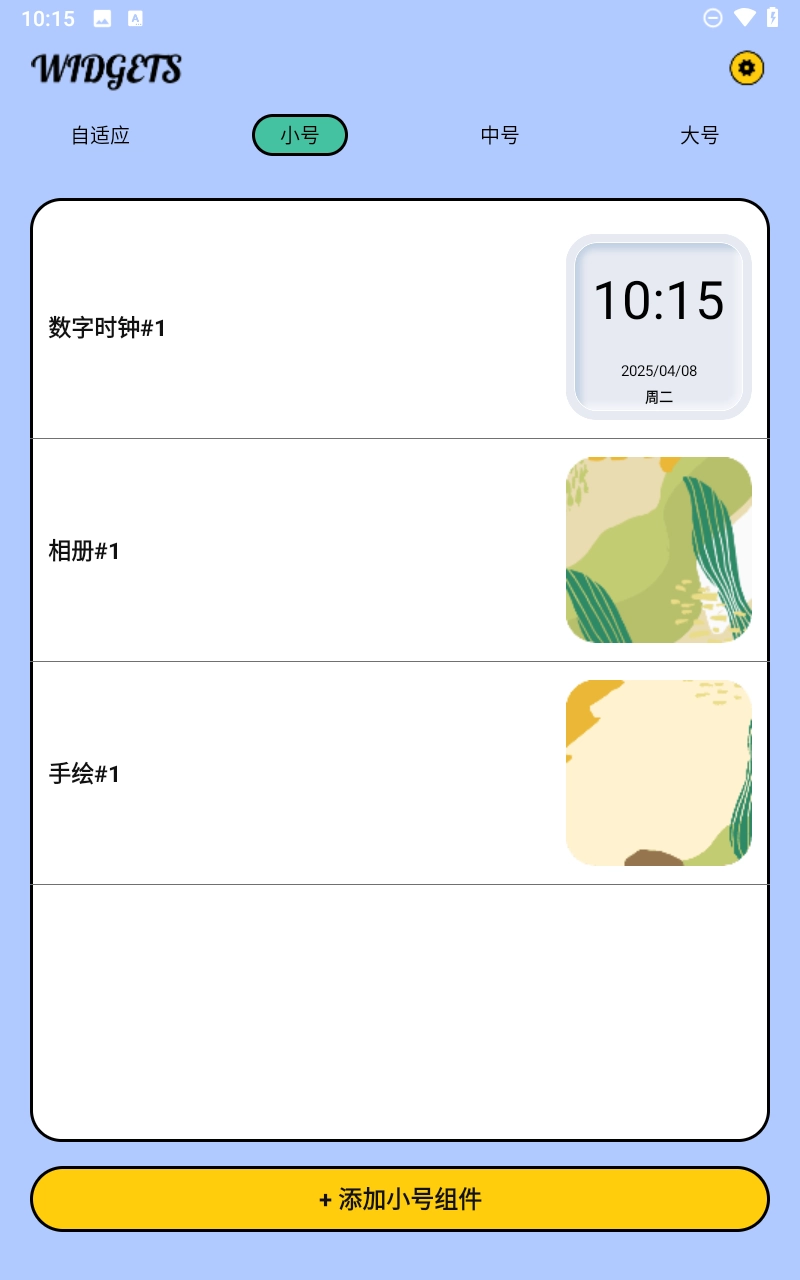This screenshot has width=800, height=1280.
Task: Select the 小号 tab
Action: (299, 135)
